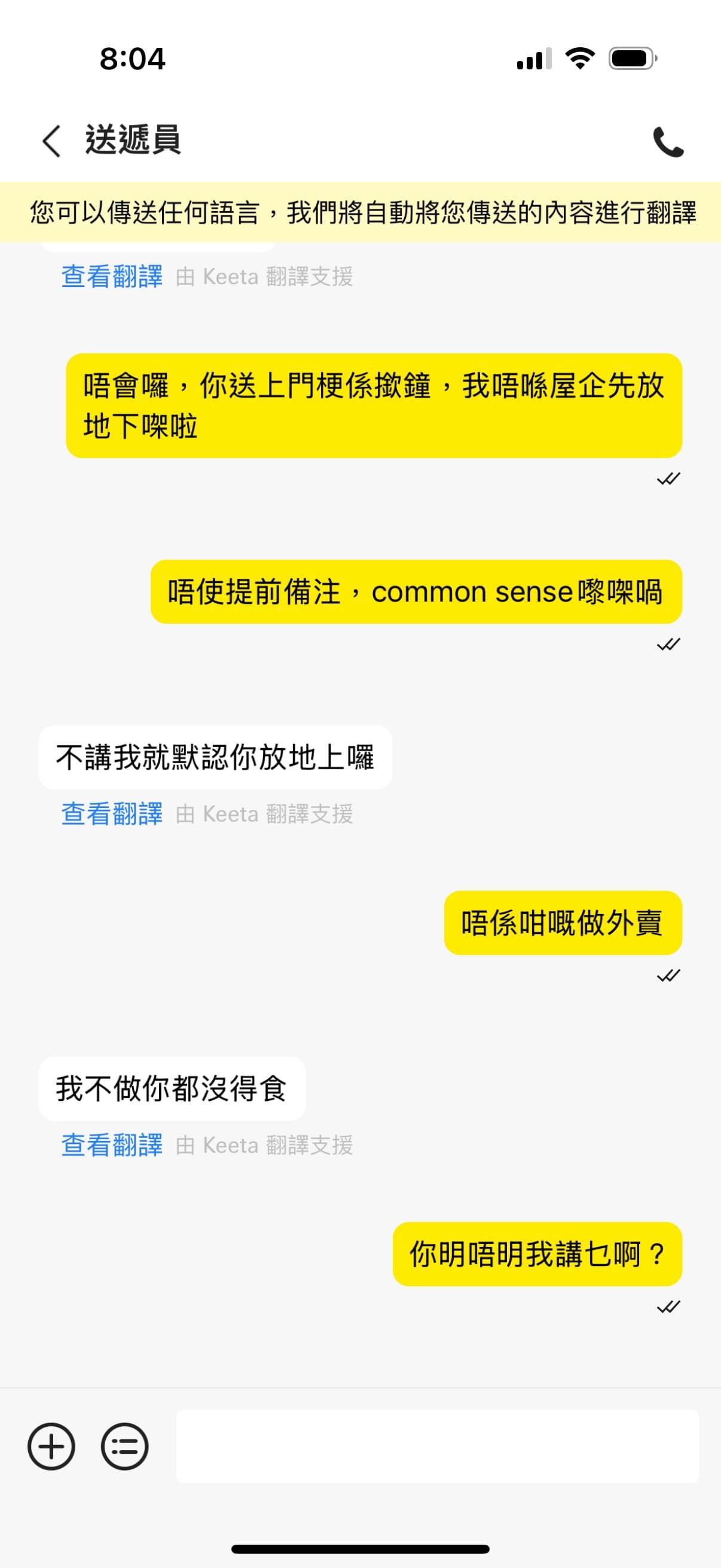Select the message mentioning common sense
The image size is (721, 1568).
pos(416,591)
